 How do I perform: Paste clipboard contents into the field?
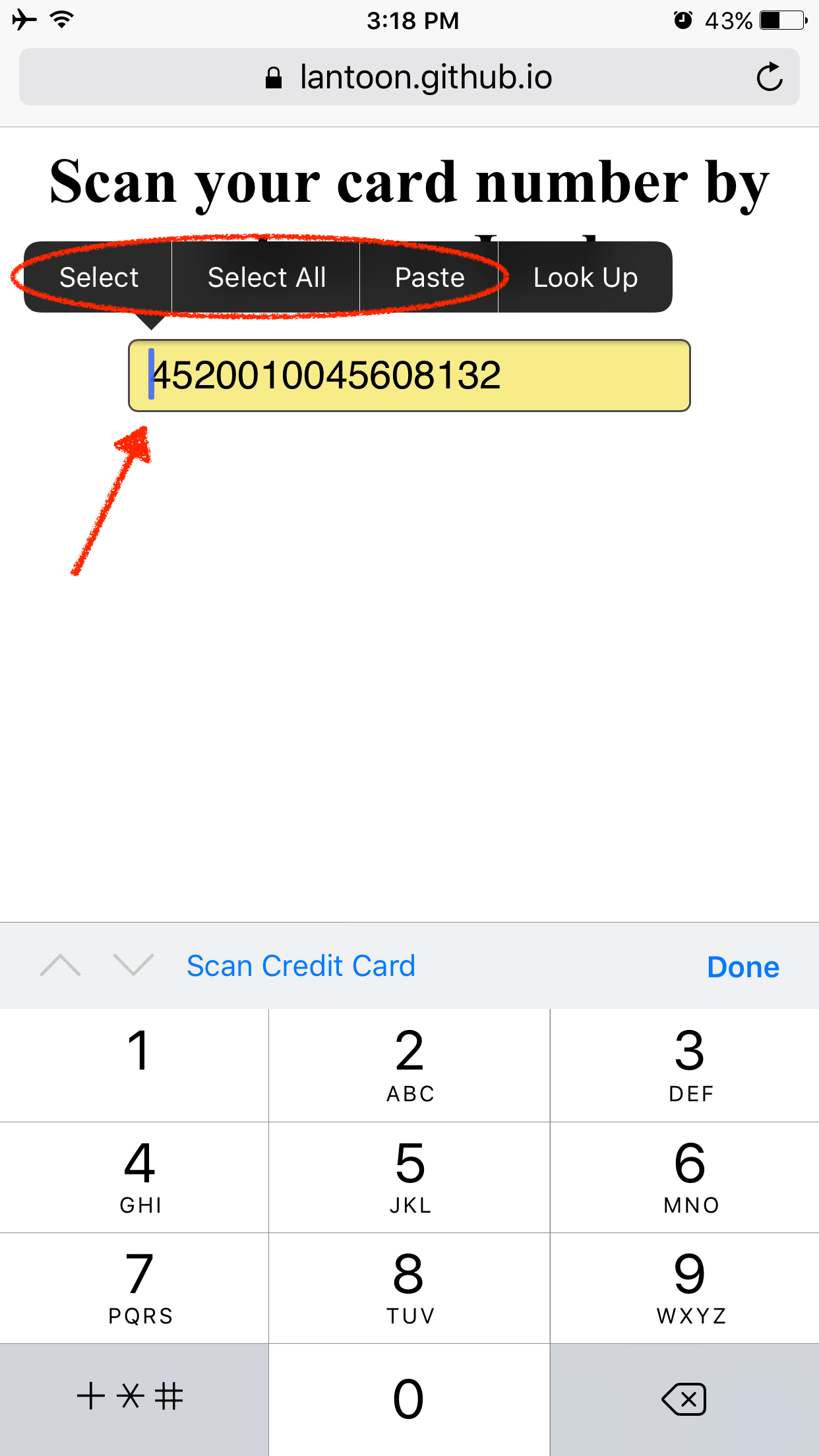[x=429, y=278]
